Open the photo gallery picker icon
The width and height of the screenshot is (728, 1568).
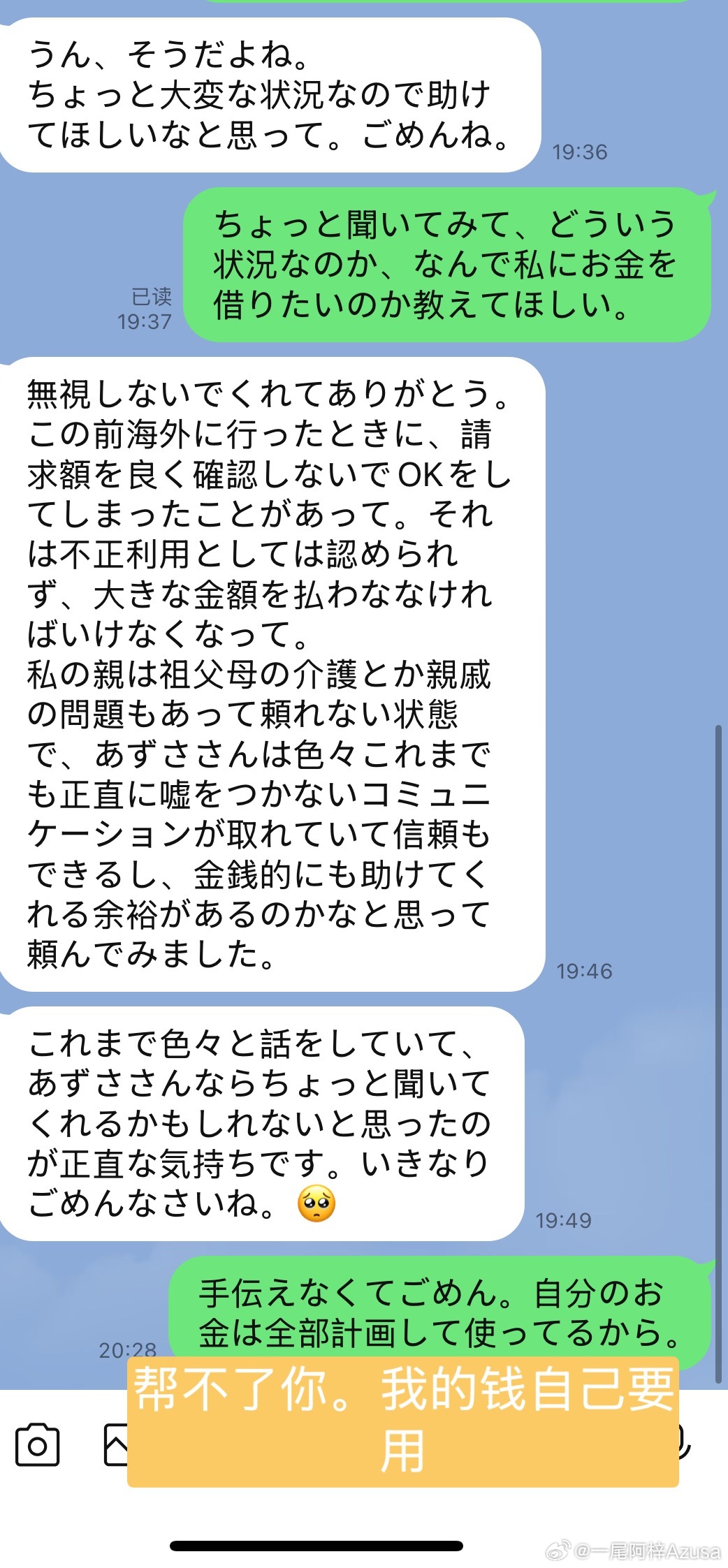coord(115,1445)
